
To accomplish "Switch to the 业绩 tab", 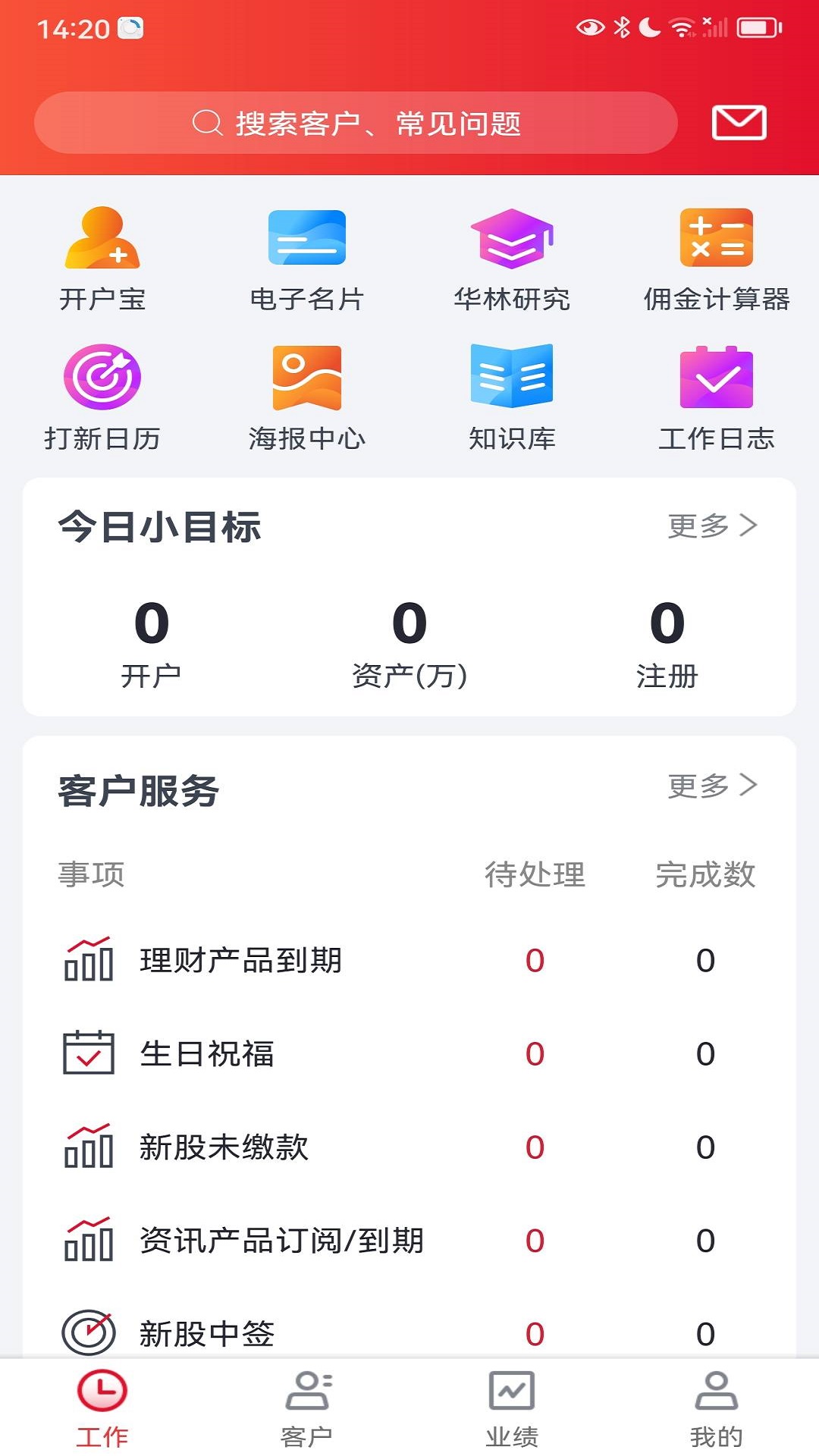I will coord(512,1408).
